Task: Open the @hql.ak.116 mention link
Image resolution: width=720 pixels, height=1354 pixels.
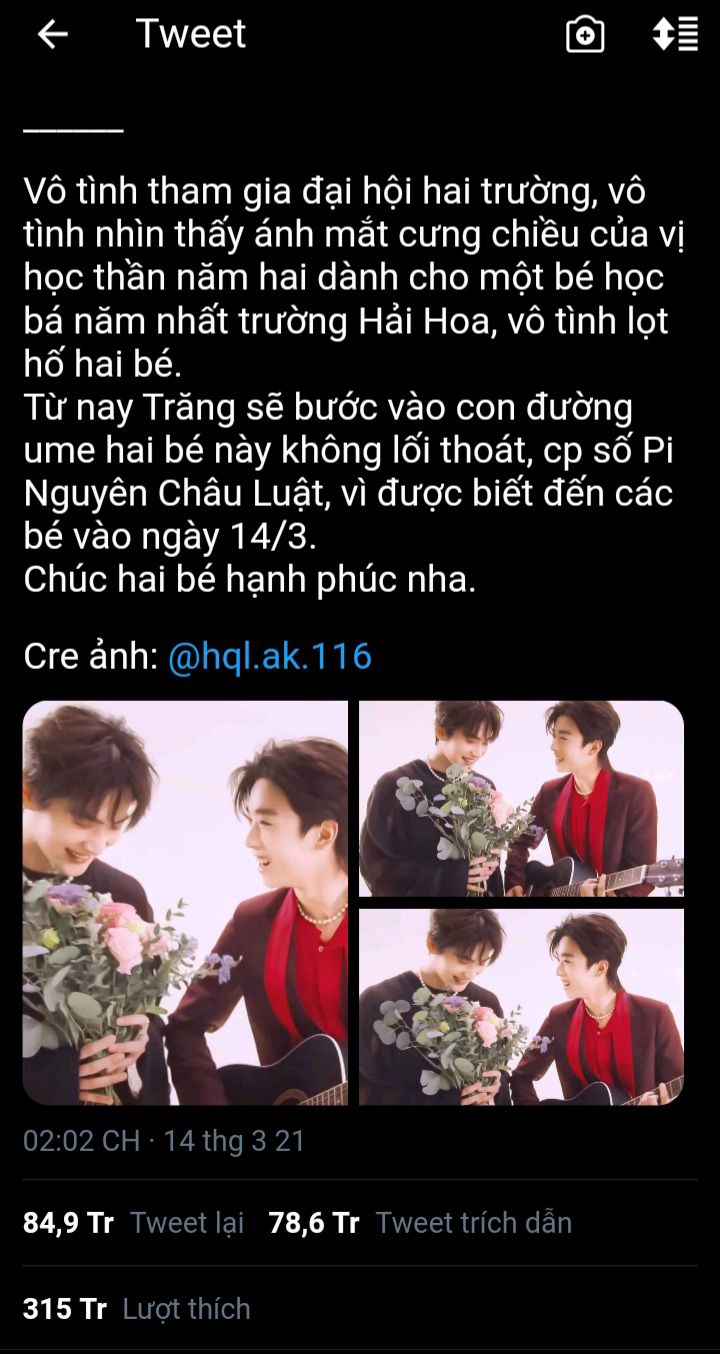Action: click(269, 657)
